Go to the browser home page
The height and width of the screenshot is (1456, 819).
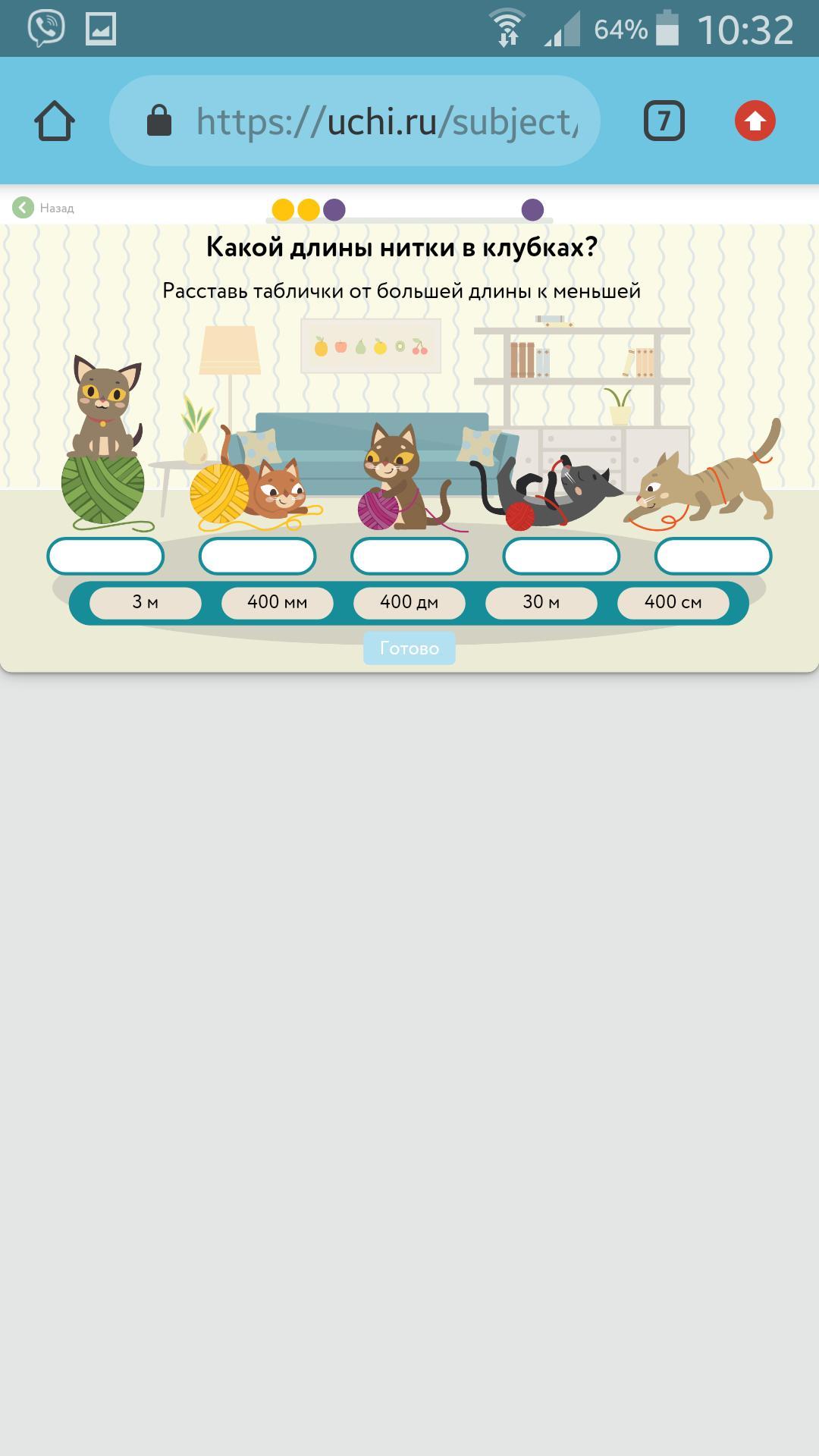click(54, 121)
